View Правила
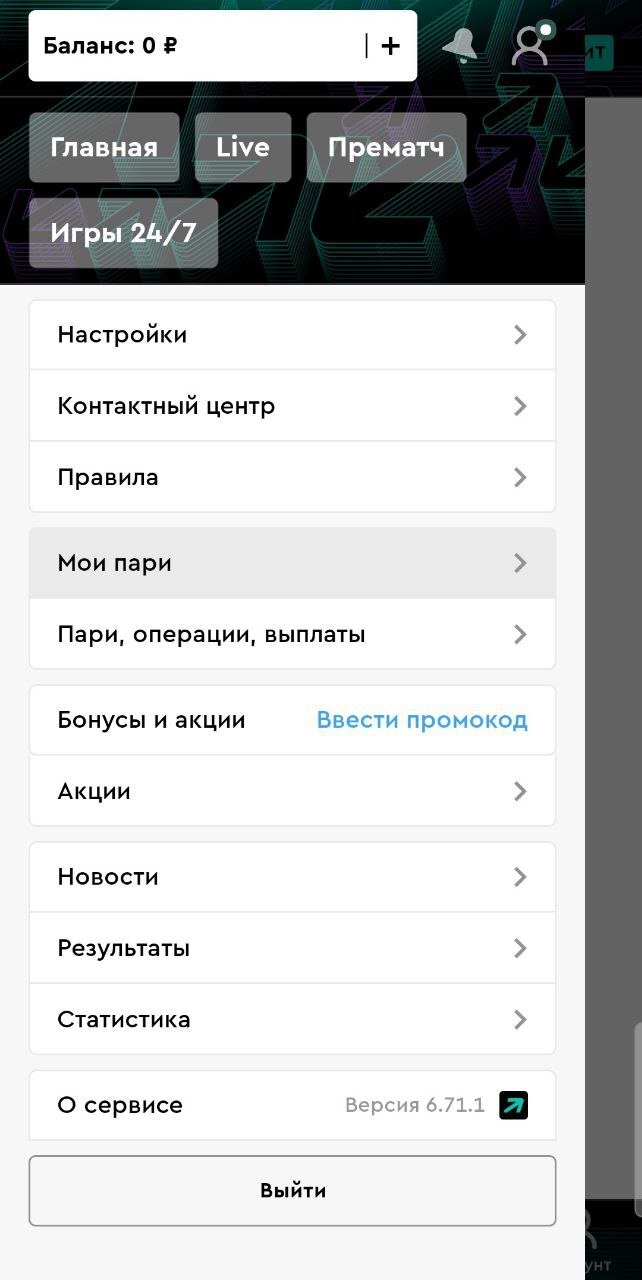 [x=292, y=477]
